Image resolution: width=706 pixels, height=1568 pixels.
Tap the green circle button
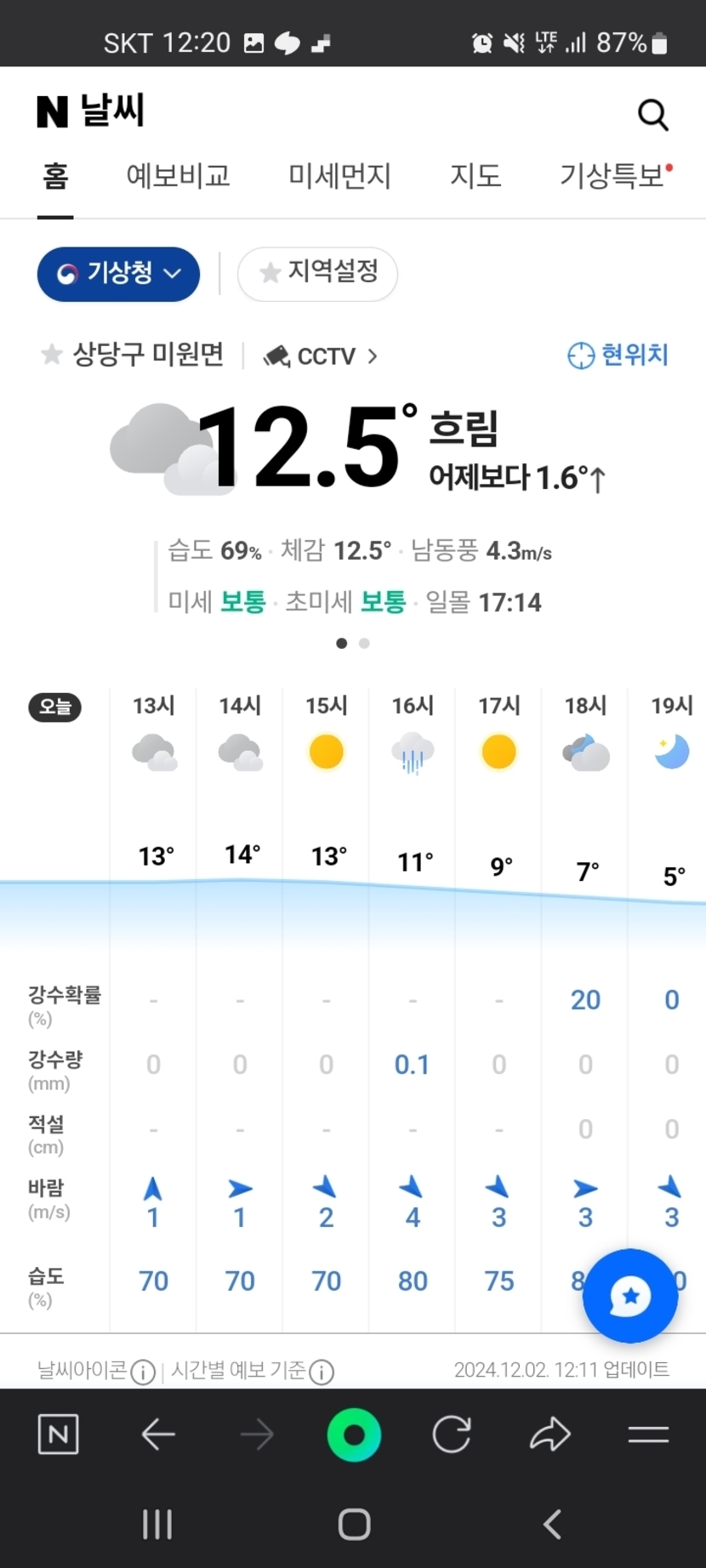(x=354, y=1435)
